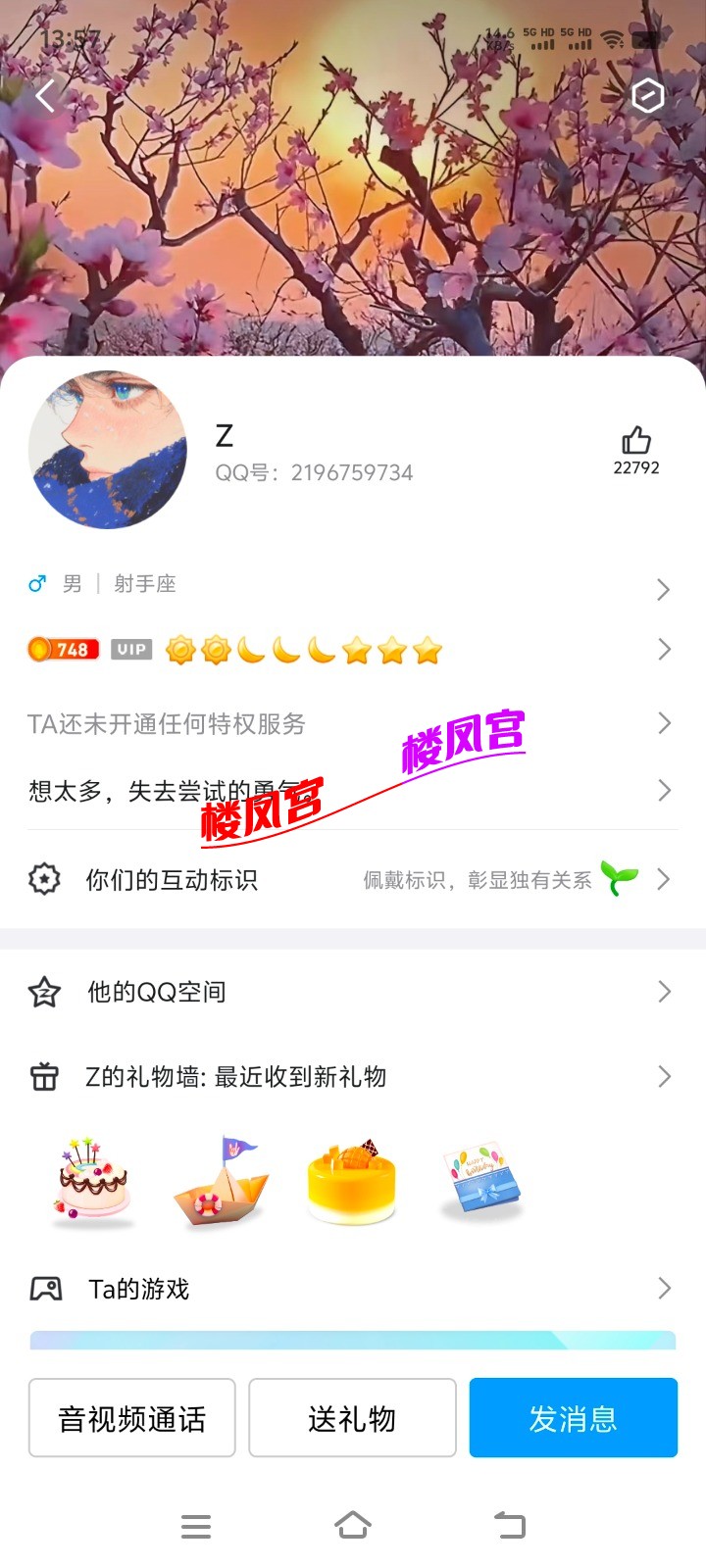Tap the 送礼物 gift button
The width and height of the screenshot is (706, 1568).
click(x=352, y=1418)
